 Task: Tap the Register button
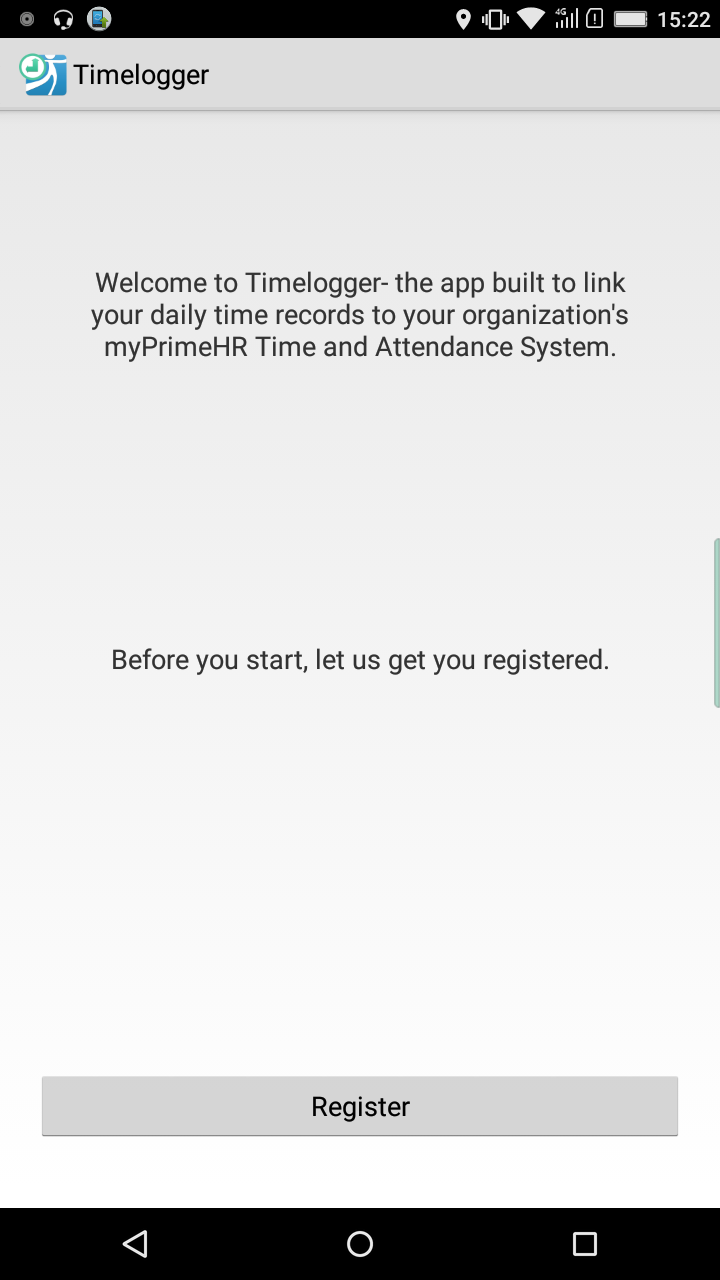click(360, 1106)
